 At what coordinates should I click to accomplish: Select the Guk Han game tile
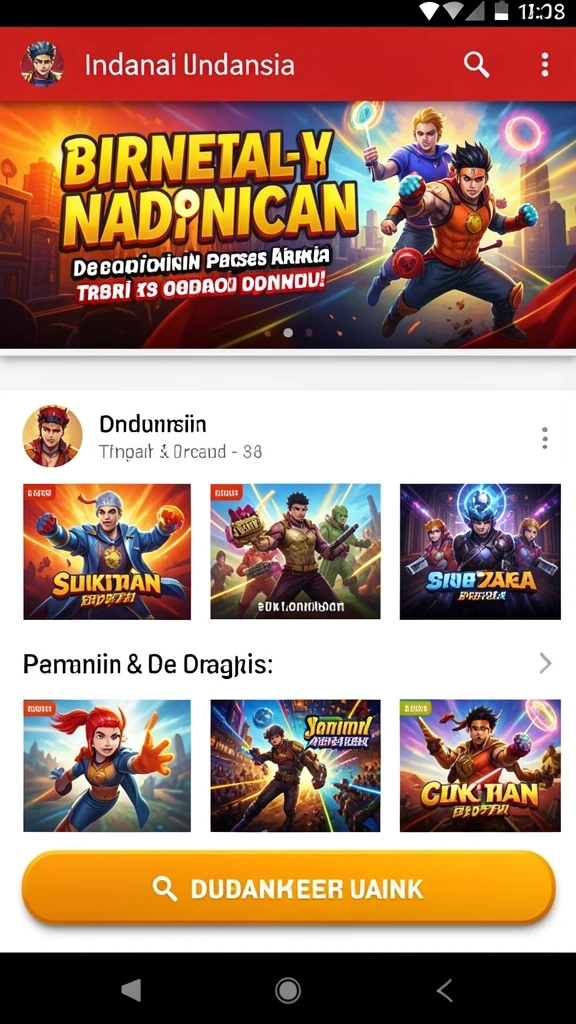coord(480,765)
